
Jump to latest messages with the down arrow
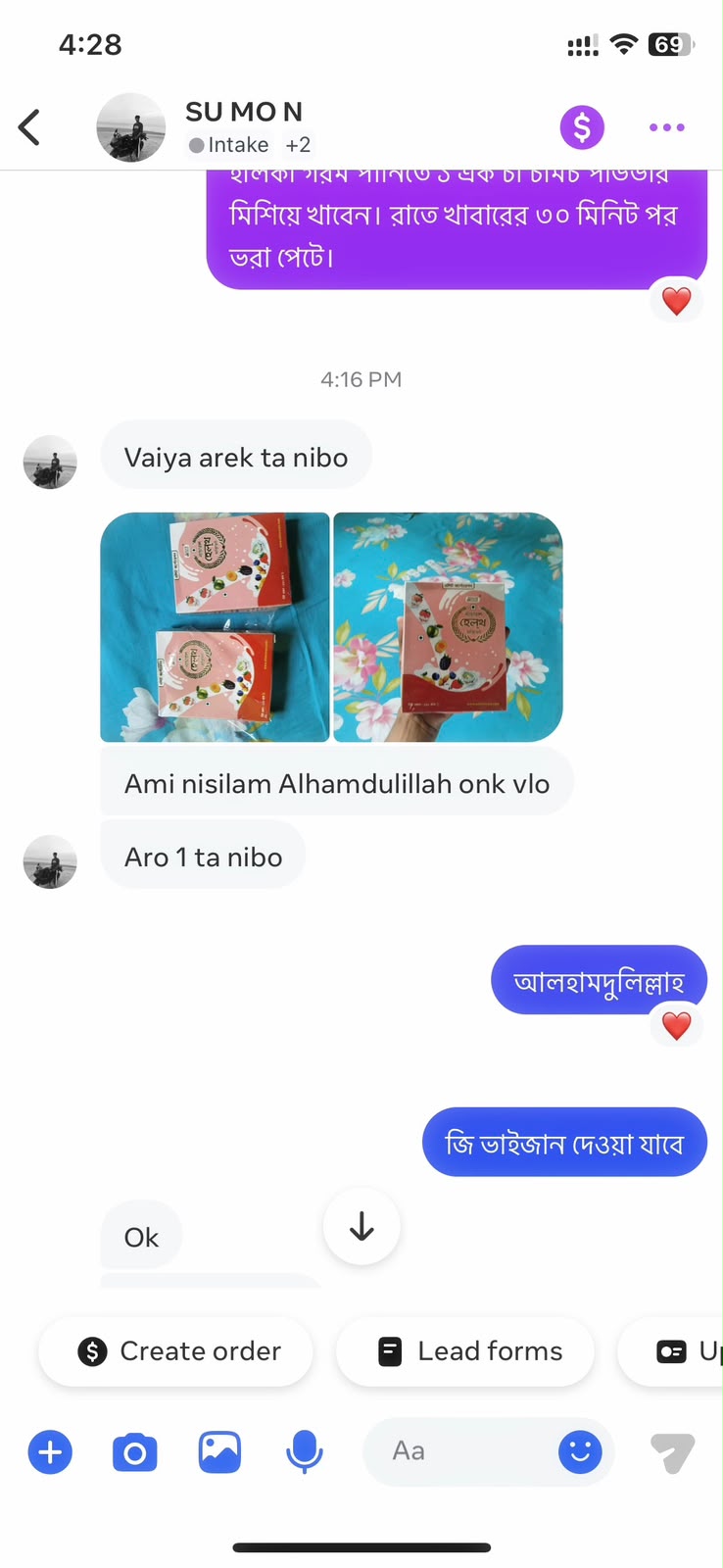click(x=361, y=1227)
